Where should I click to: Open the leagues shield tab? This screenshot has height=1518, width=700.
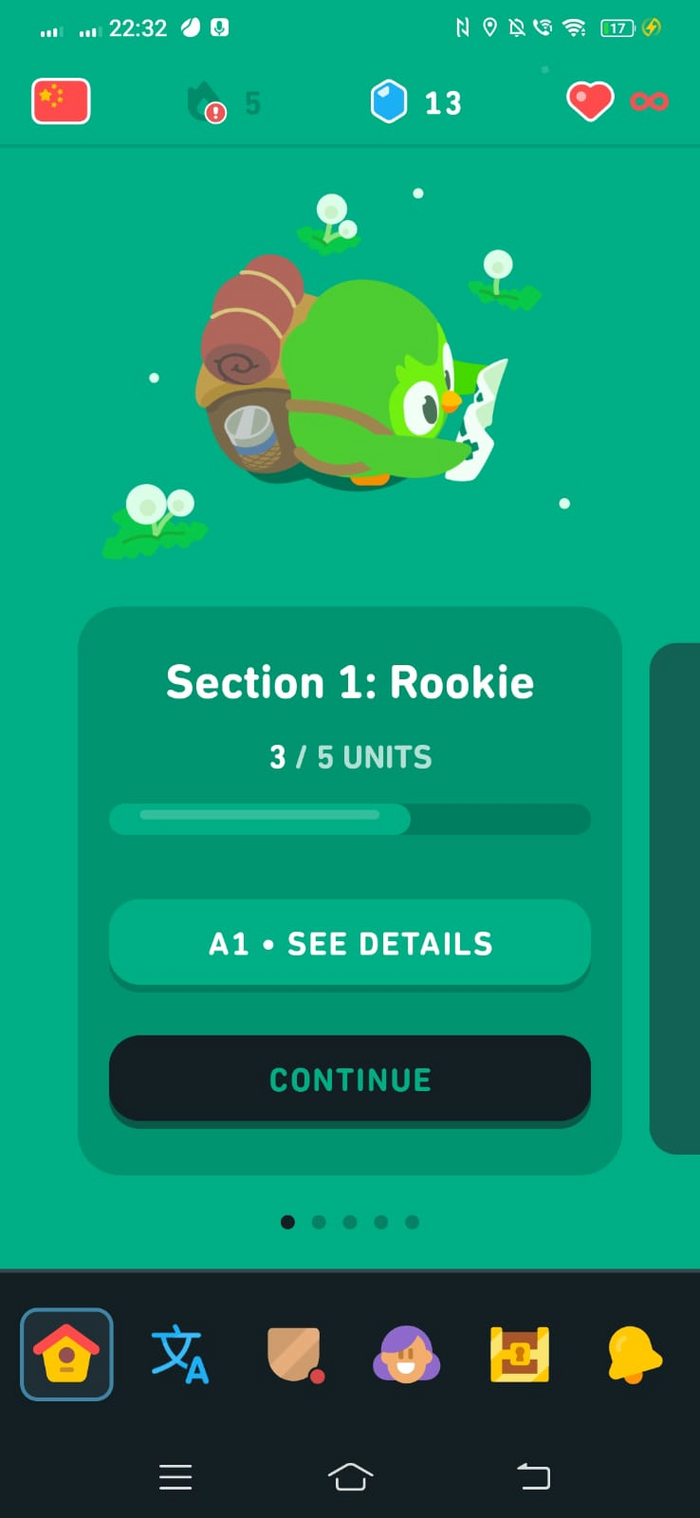(294, 1354)
